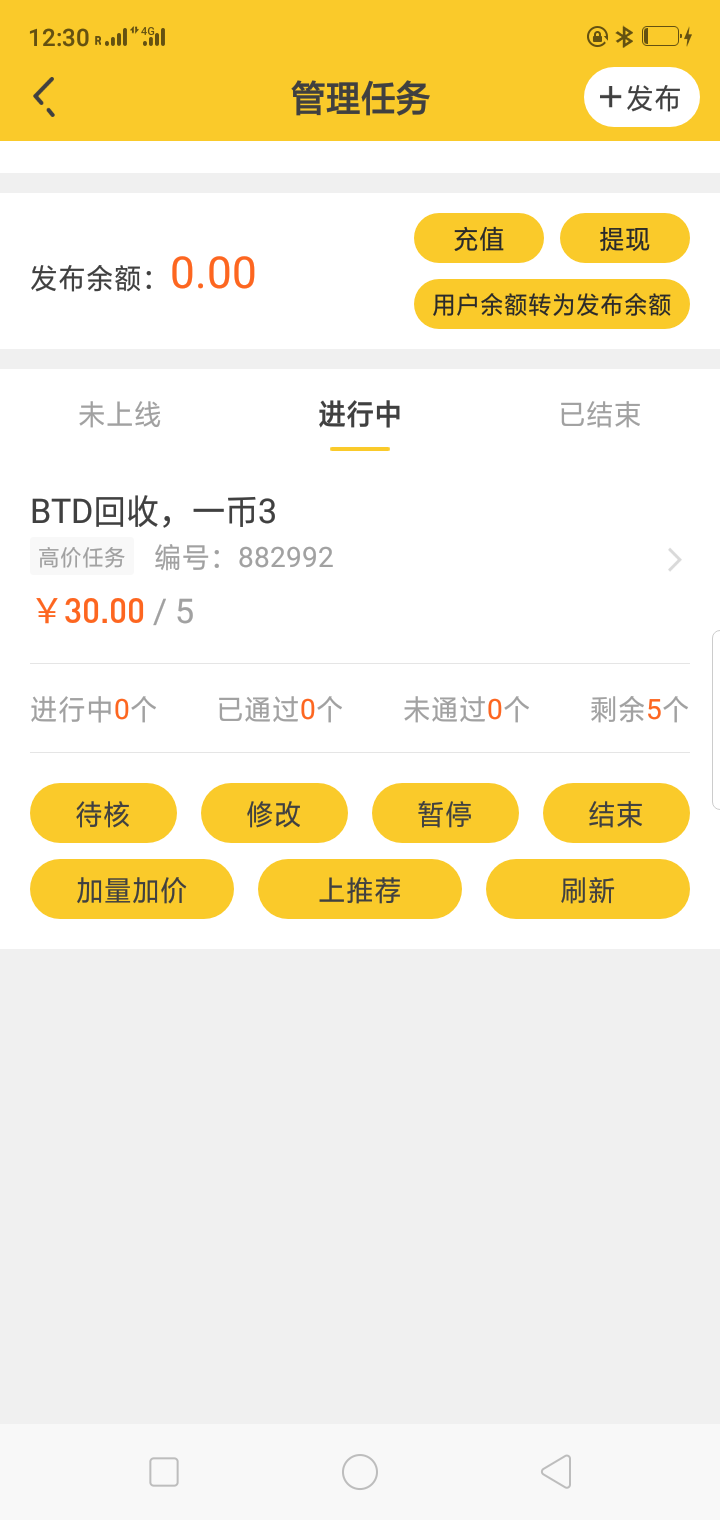Tap 修改 to edit the task
The width and height of the screenshot is (720, 1520).
(274, 813)
